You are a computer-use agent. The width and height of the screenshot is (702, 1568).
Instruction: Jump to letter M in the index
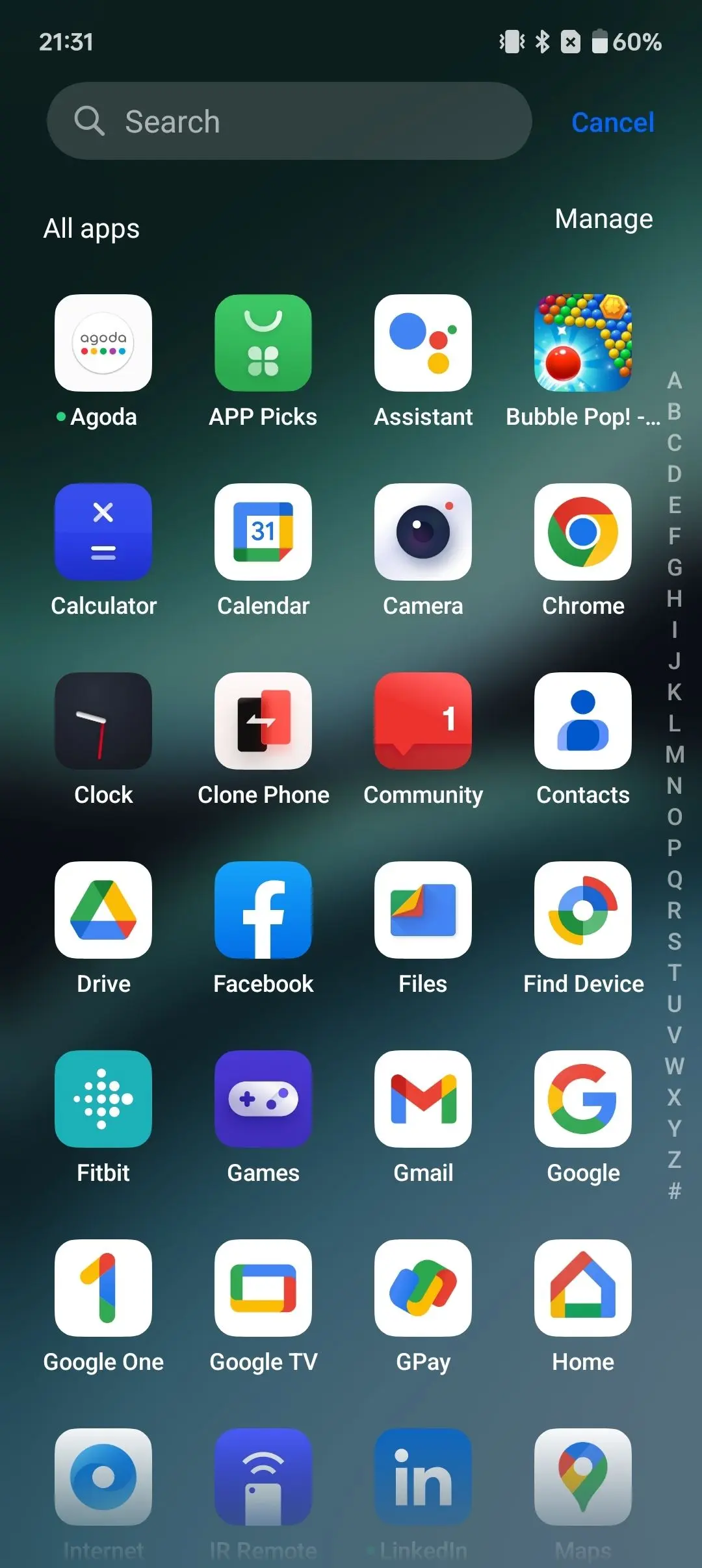pyautogui.click(x=675, y=755)
